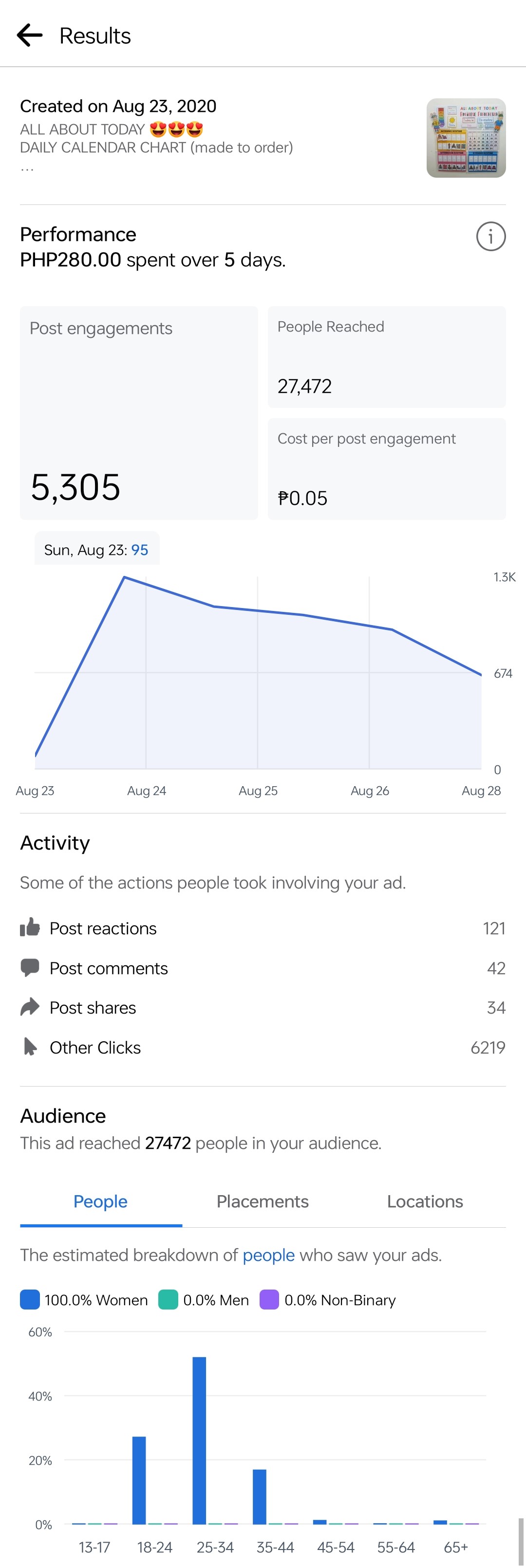Screen dimensions: 526x1568
Task: Open the Performance info icon
Action: tap(490, 236)
